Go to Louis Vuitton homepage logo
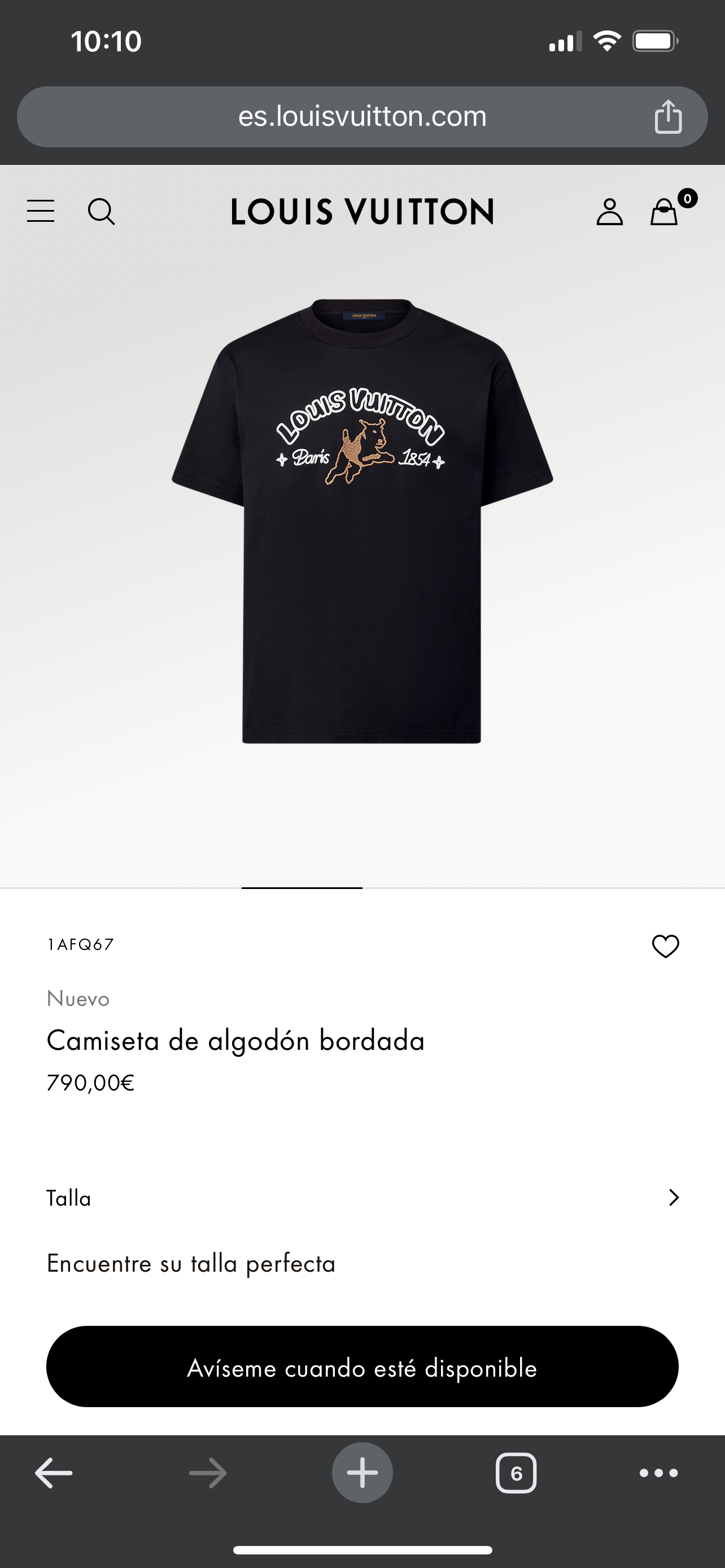Screen dimensions: 725x1568 click(x=362, y=212)
